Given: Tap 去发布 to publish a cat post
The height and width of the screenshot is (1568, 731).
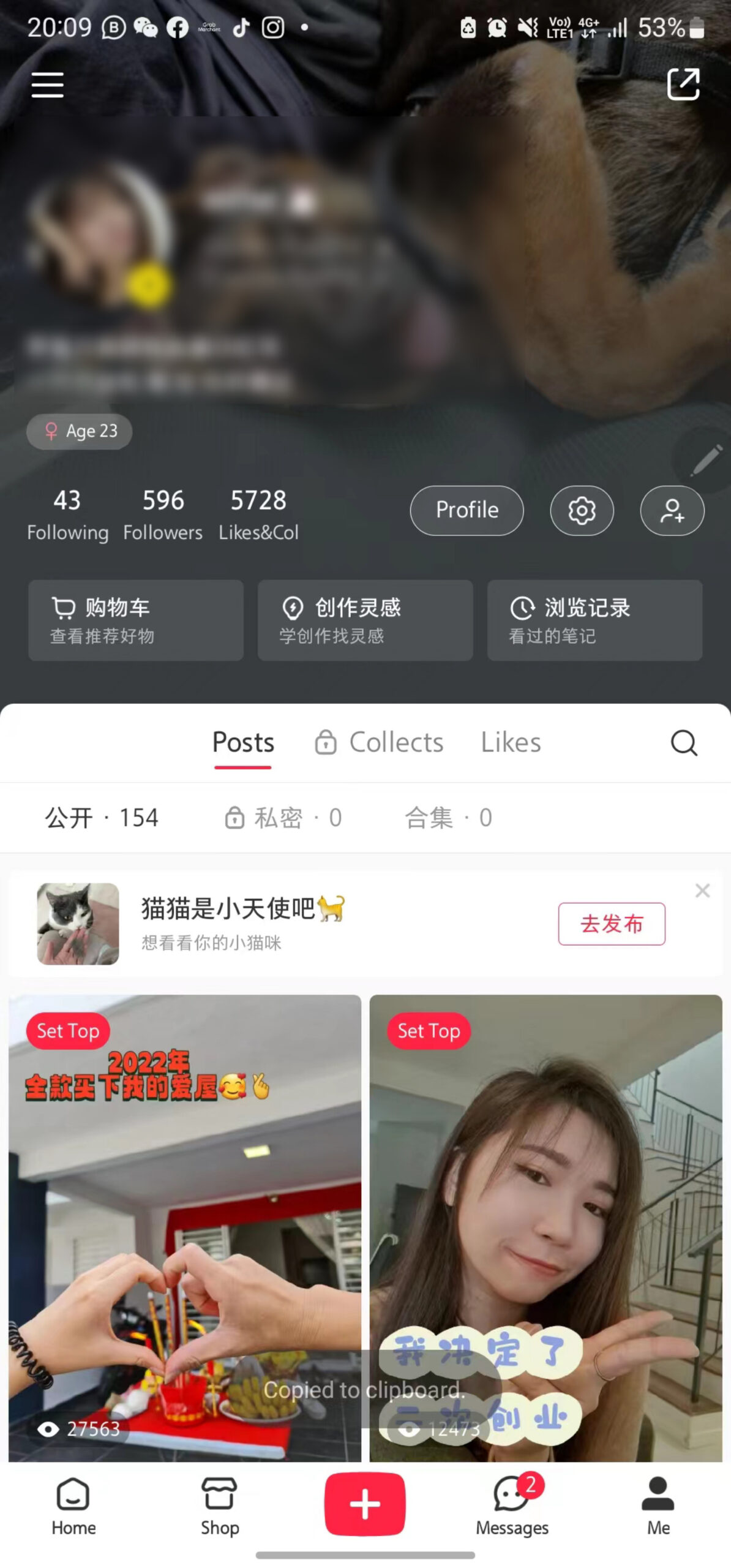Looking at the screenshot, I should coord(612,924).
